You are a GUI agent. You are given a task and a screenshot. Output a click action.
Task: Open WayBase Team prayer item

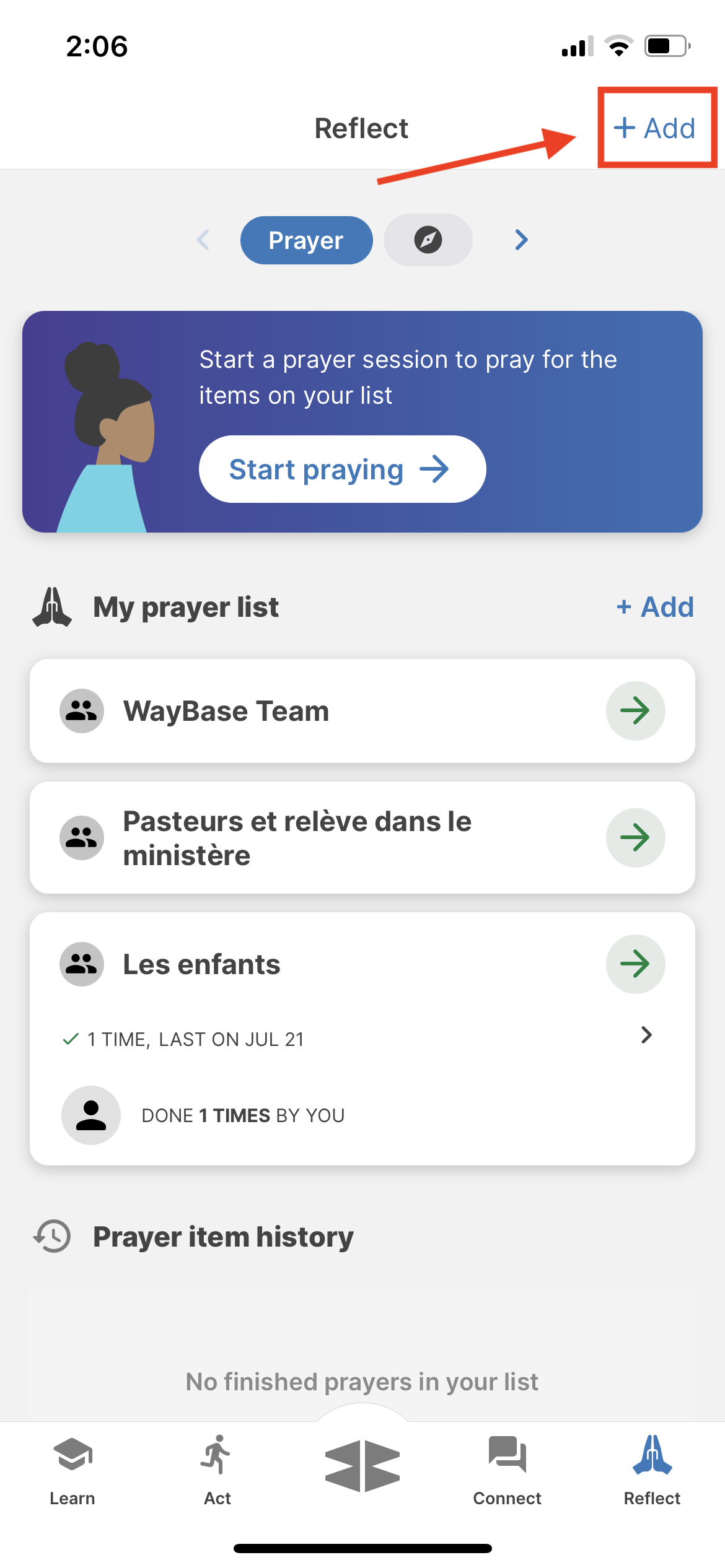pyautogui.click(x=362, y=711)
